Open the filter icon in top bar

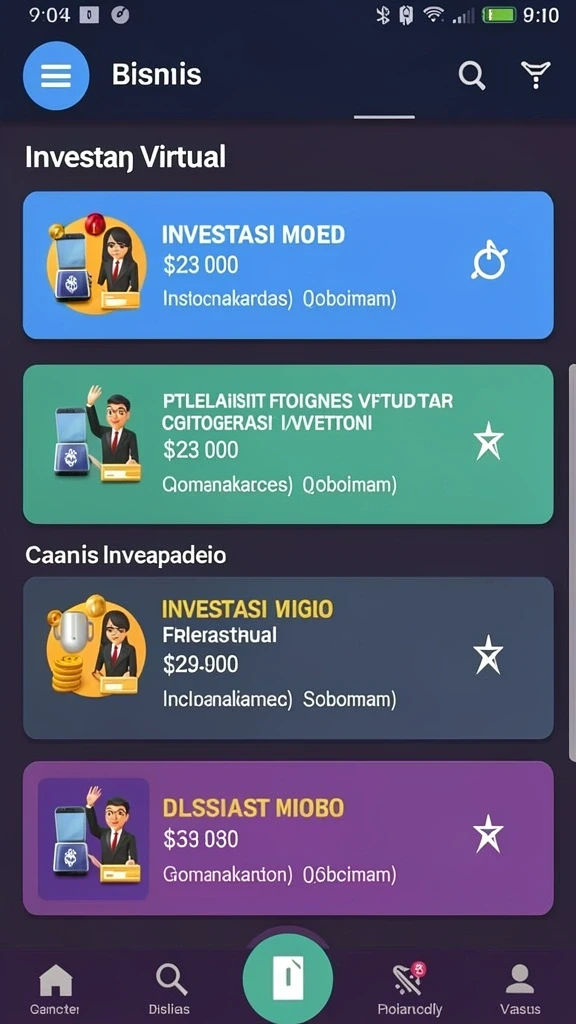(535, 75)
